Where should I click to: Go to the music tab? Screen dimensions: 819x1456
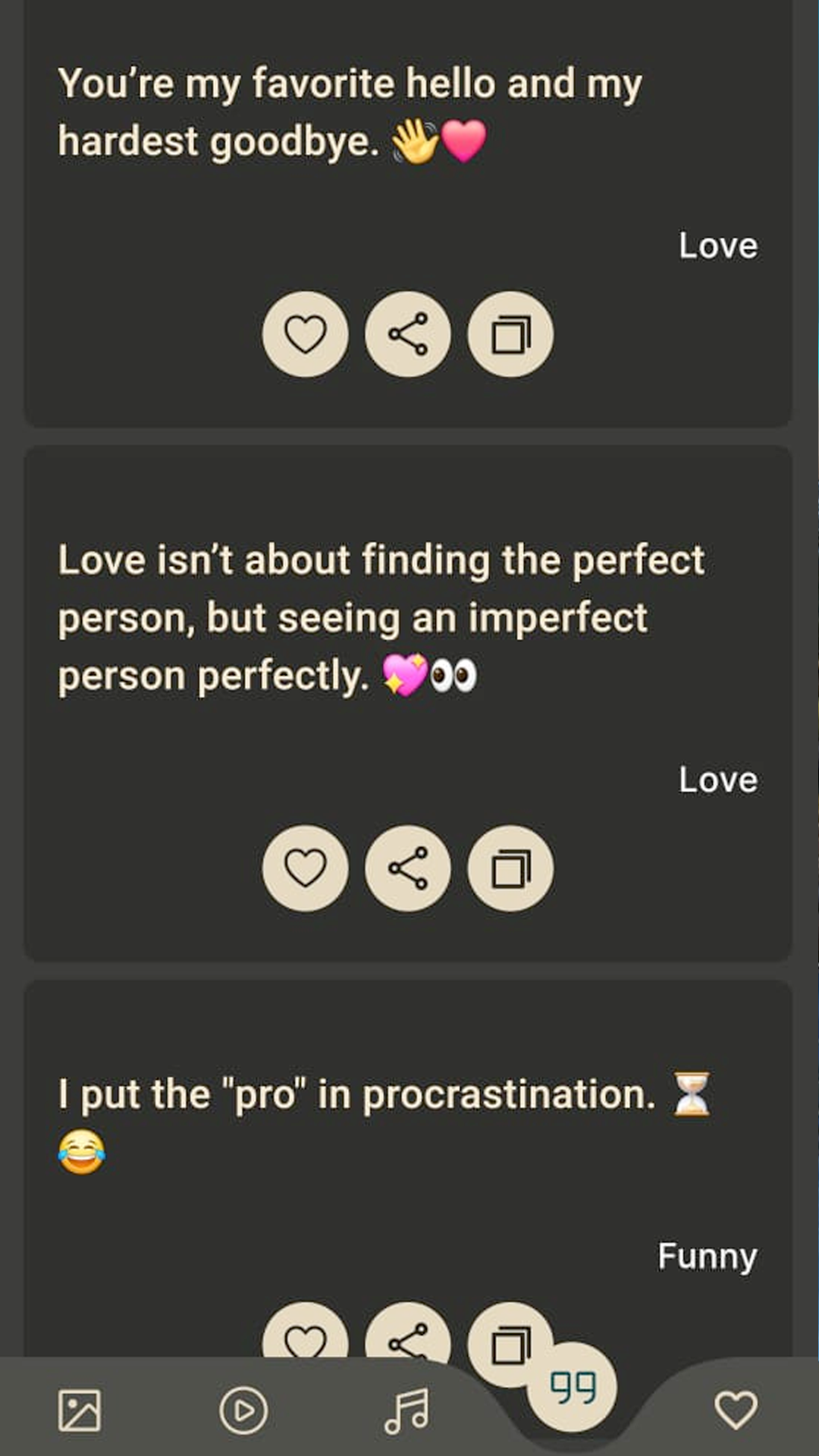[407, 1410]
